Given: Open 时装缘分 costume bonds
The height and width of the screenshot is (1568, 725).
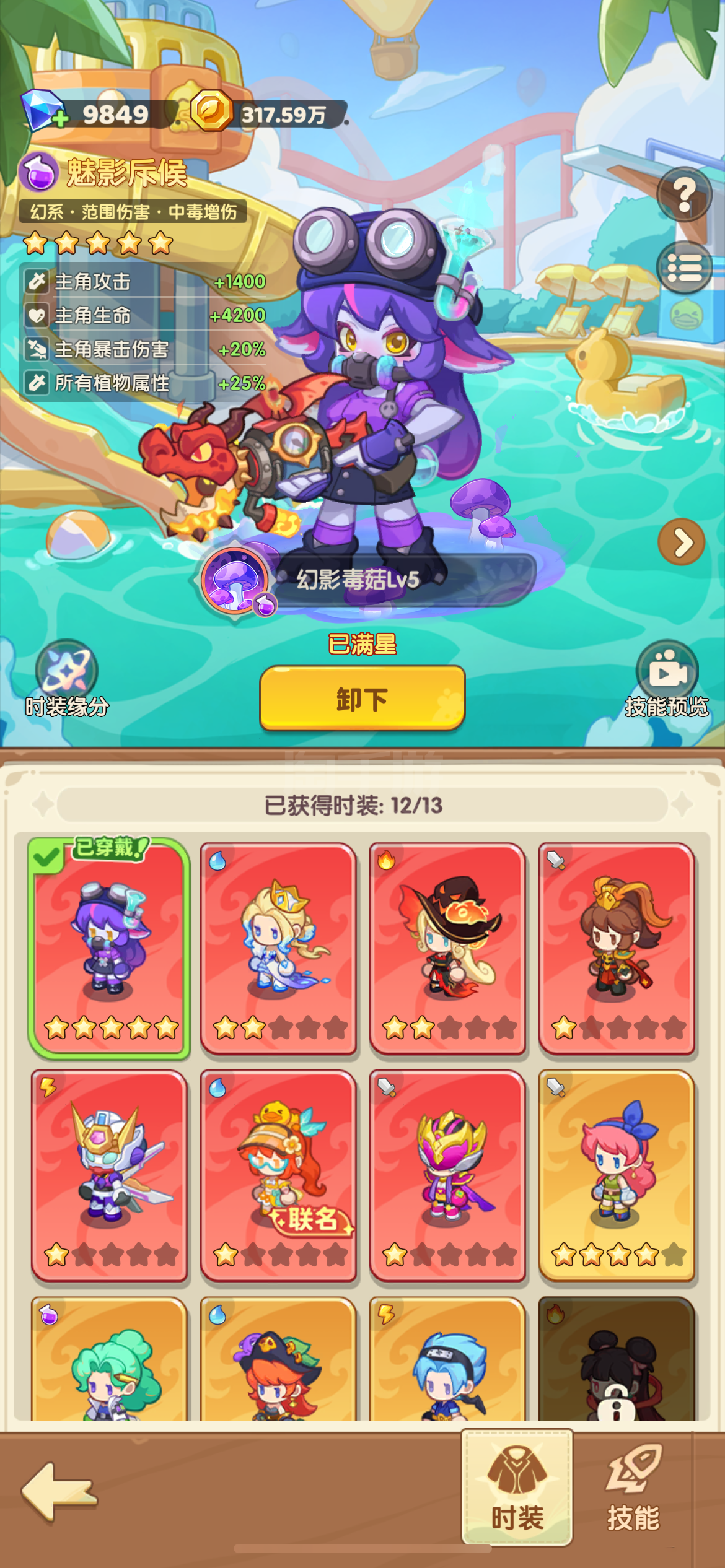Looking at the screenshot, I should (x=66, y=680).
